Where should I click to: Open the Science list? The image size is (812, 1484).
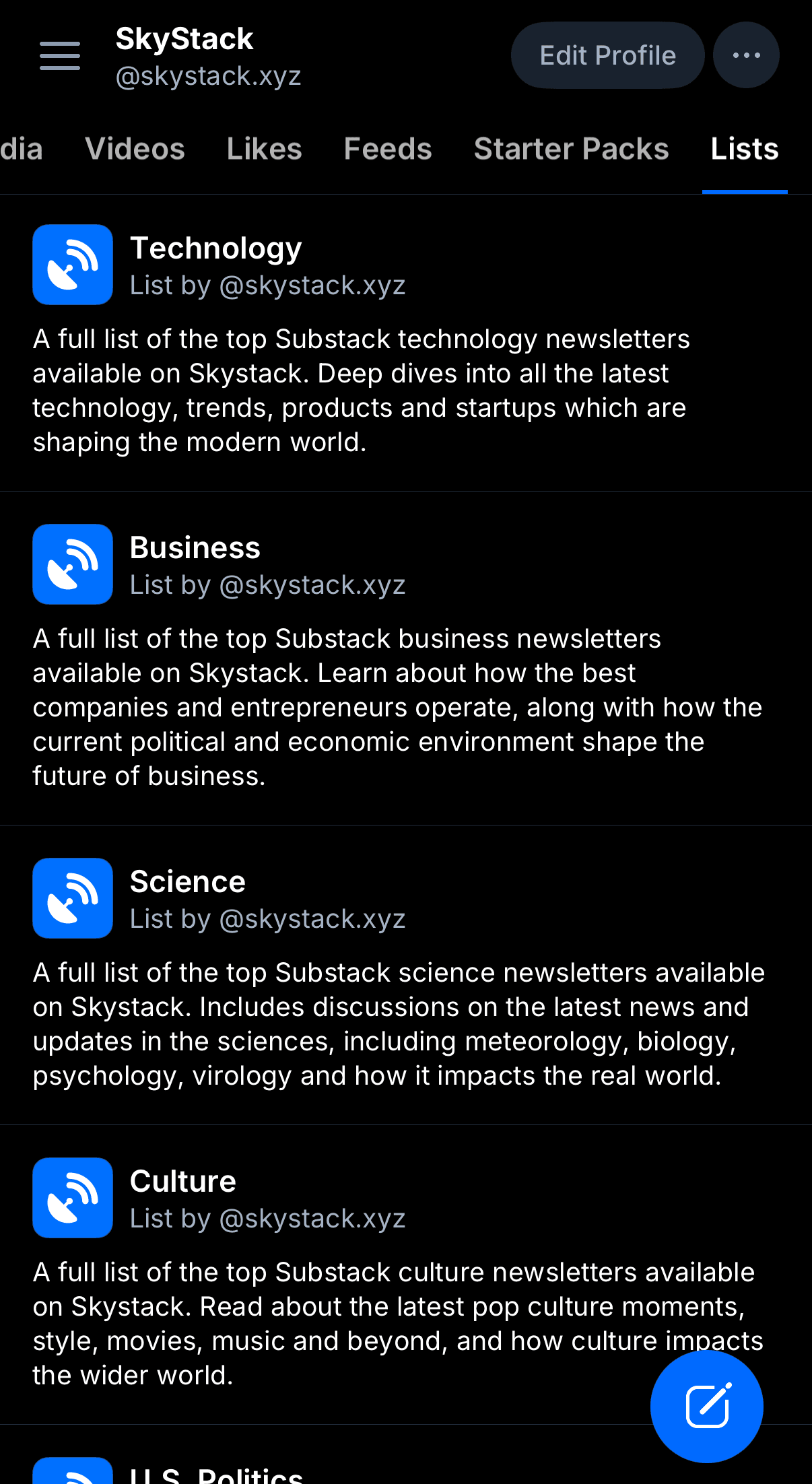click(187, 881)
